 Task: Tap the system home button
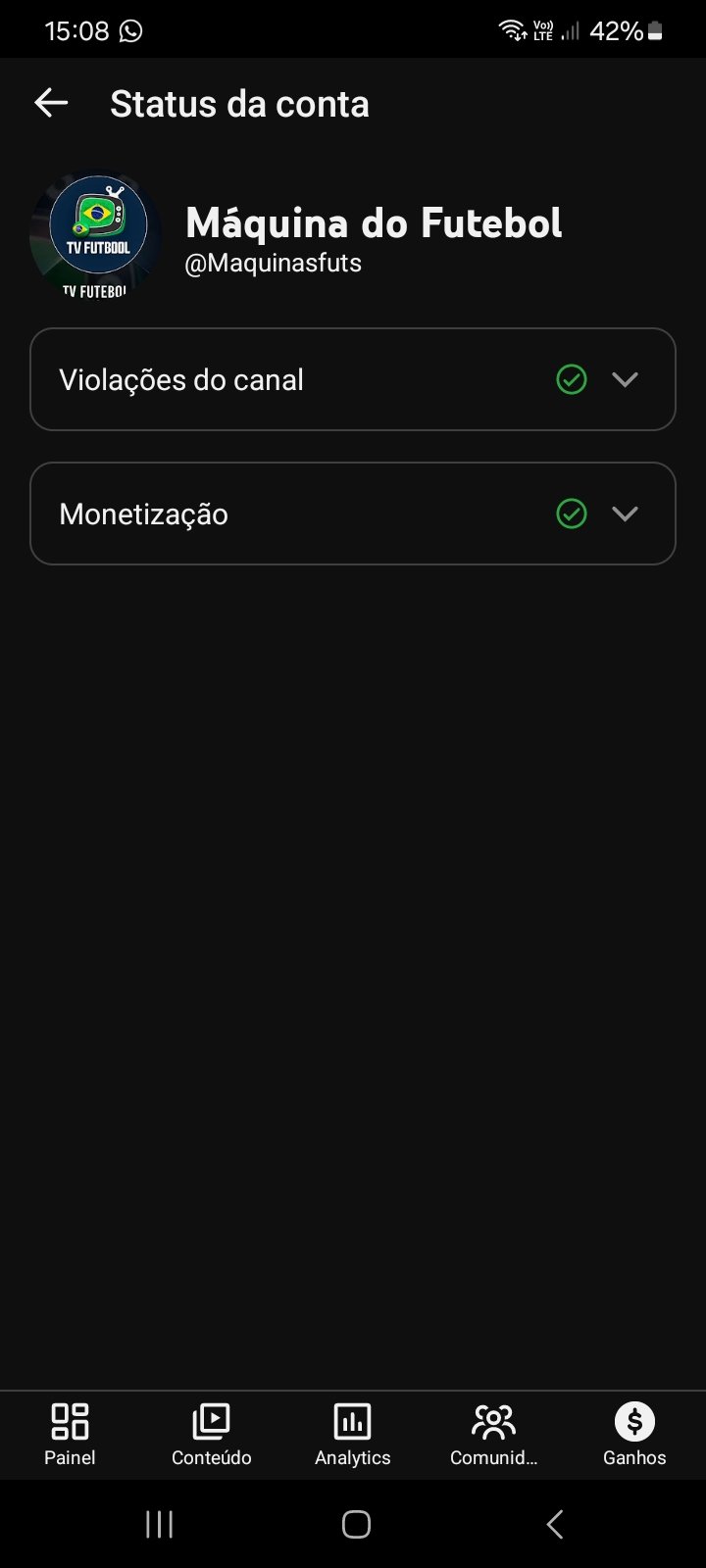point(356,1524)
